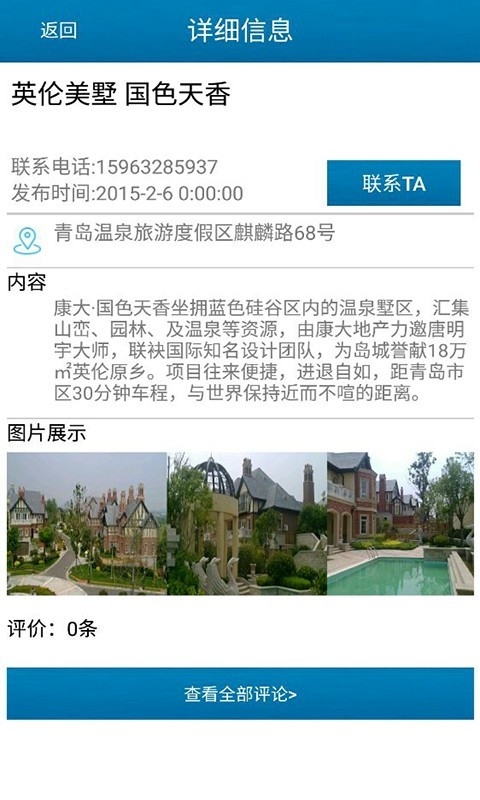Open the location pin icon for the address

[x=28, y=241]
